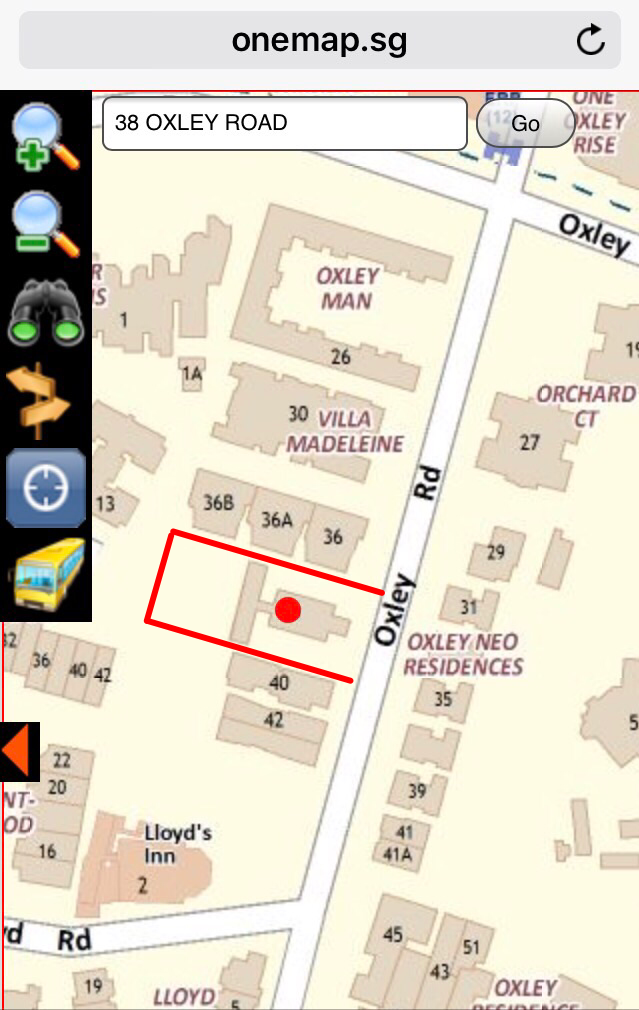Select the red marker on the map
Screen dimensions: 639x1010
pyautogui.click(x=288, y=610)
